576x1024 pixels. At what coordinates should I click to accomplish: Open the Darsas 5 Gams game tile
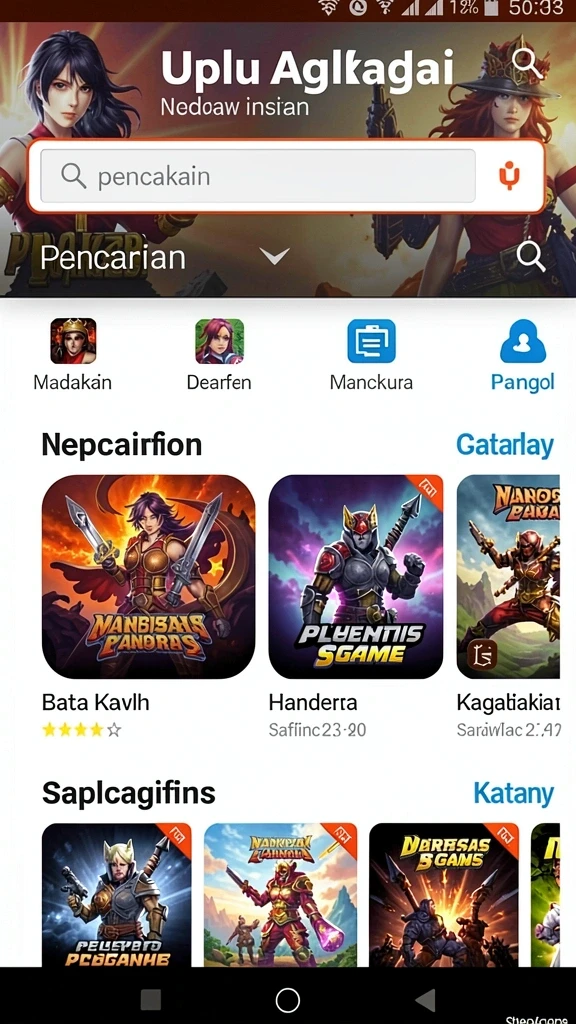point(443,895)
